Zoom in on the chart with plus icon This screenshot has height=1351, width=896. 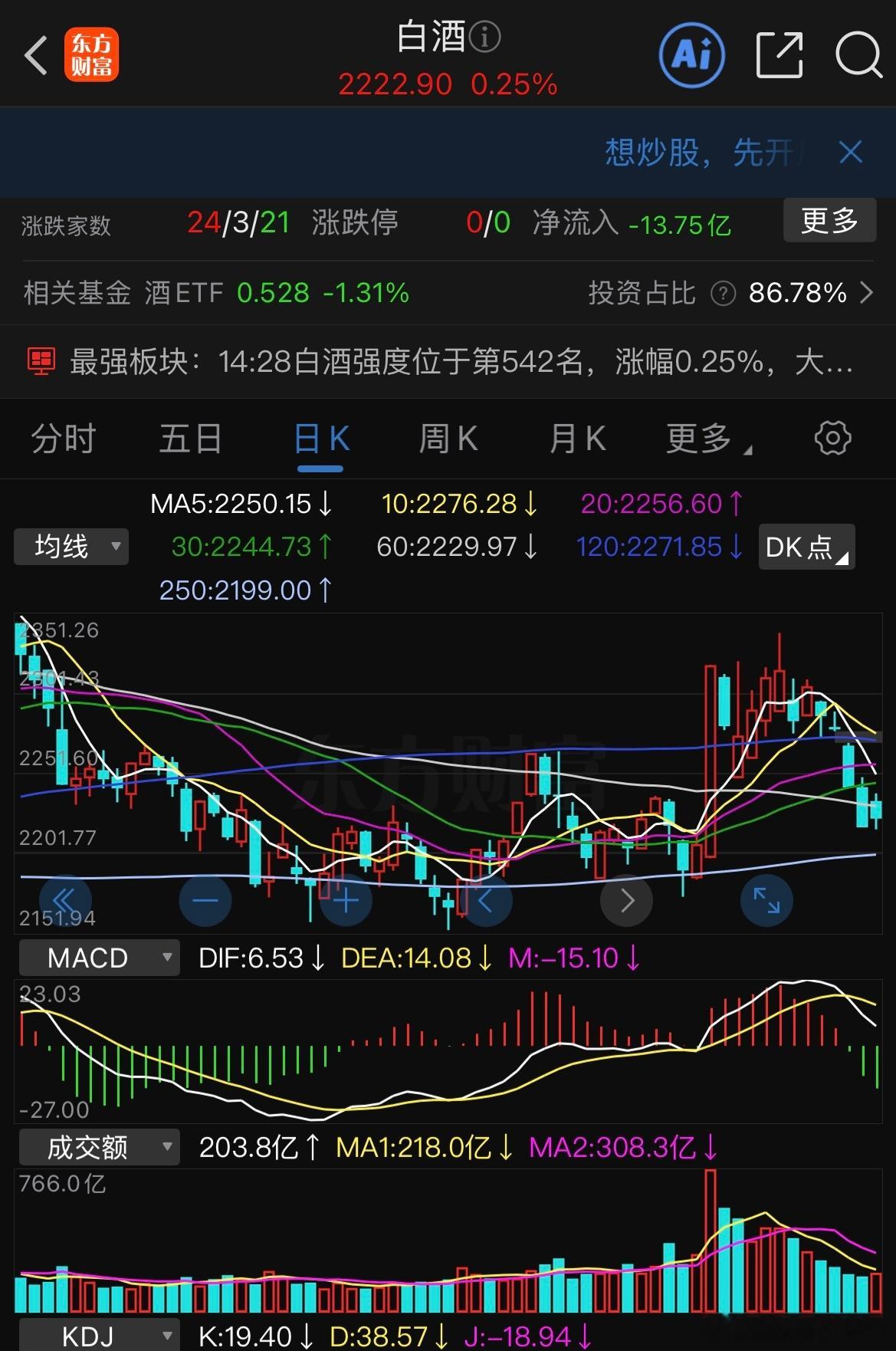coord(345,900)
